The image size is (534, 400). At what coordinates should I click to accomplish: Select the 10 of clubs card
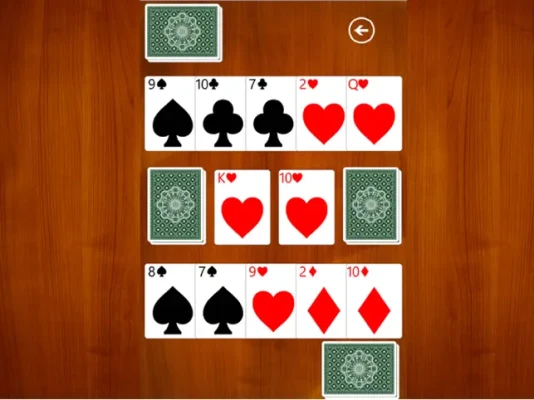click(220, 114)
